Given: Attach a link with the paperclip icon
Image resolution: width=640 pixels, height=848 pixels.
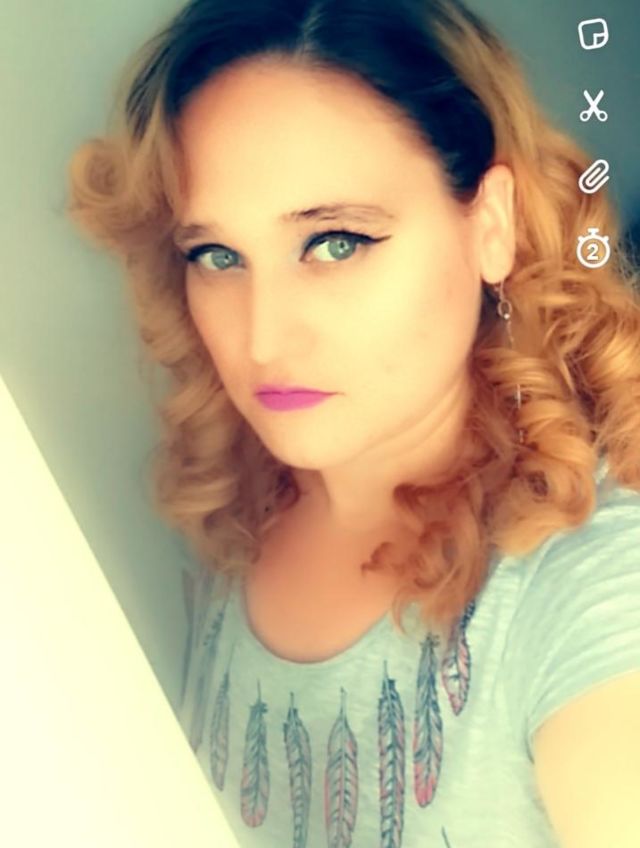Looking at the screenshot, I should click(x=593, y=176).
